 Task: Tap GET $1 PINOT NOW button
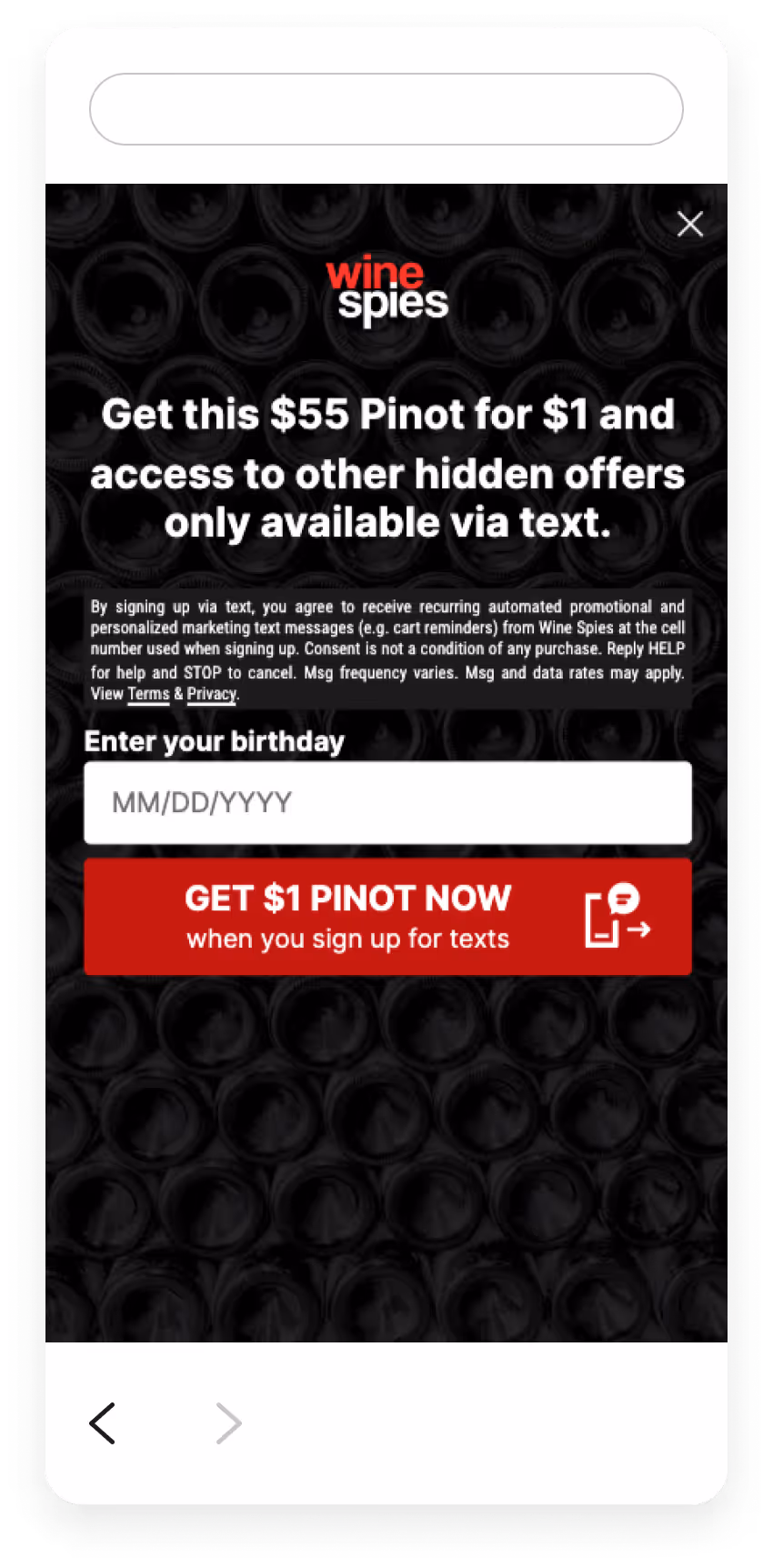387,917
